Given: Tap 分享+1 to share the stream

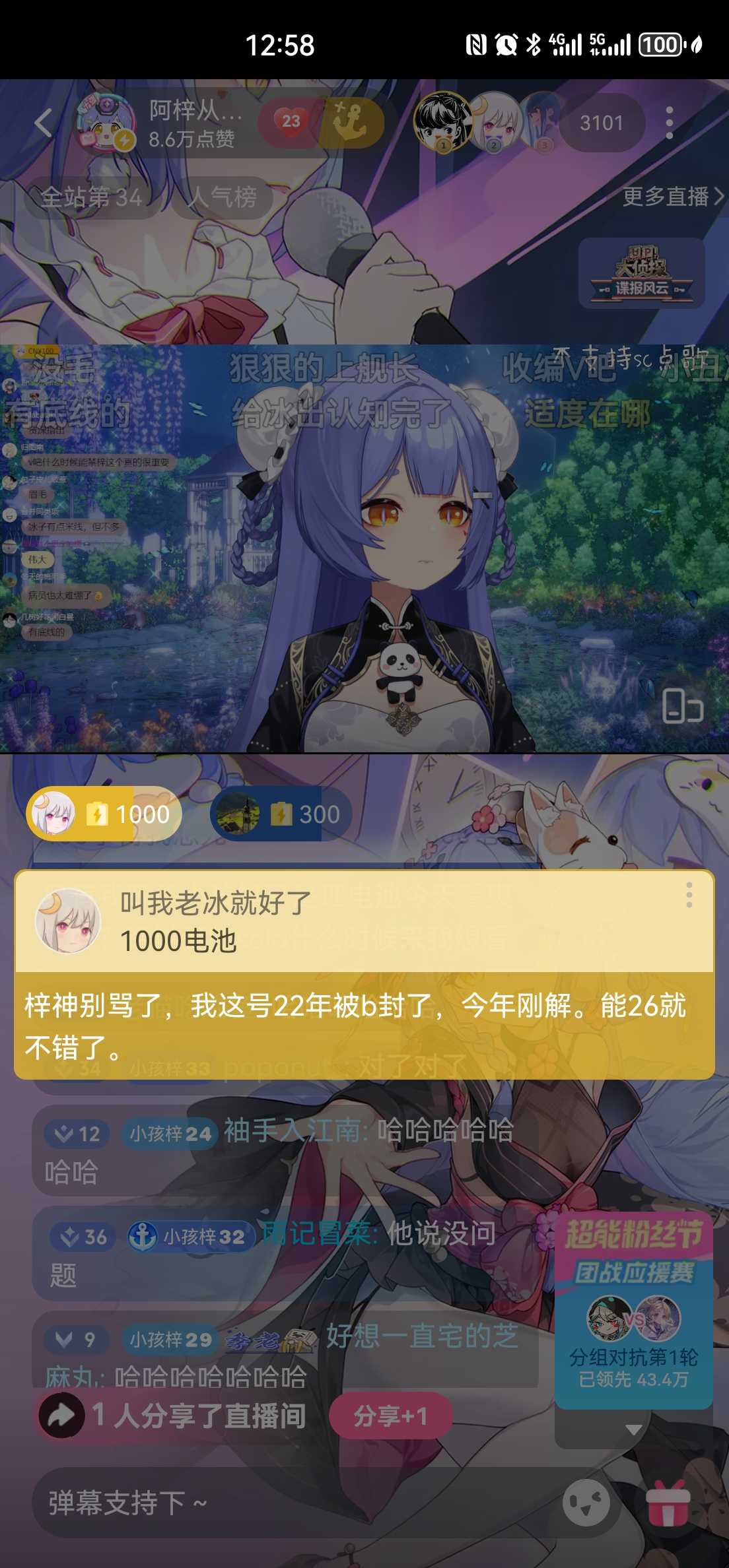Looking at the screenshot, I should [x=390, y=1416].
